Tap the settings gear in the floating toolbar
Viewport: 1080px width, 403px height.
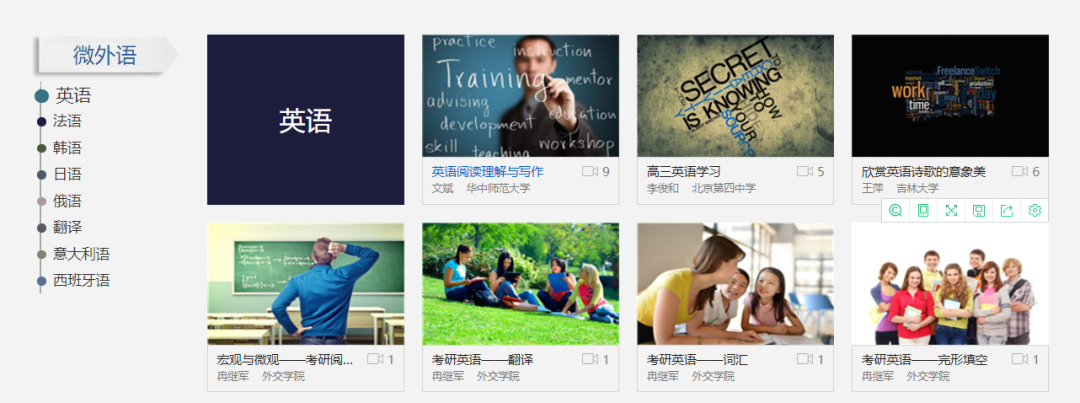(x=1035, y=211)
